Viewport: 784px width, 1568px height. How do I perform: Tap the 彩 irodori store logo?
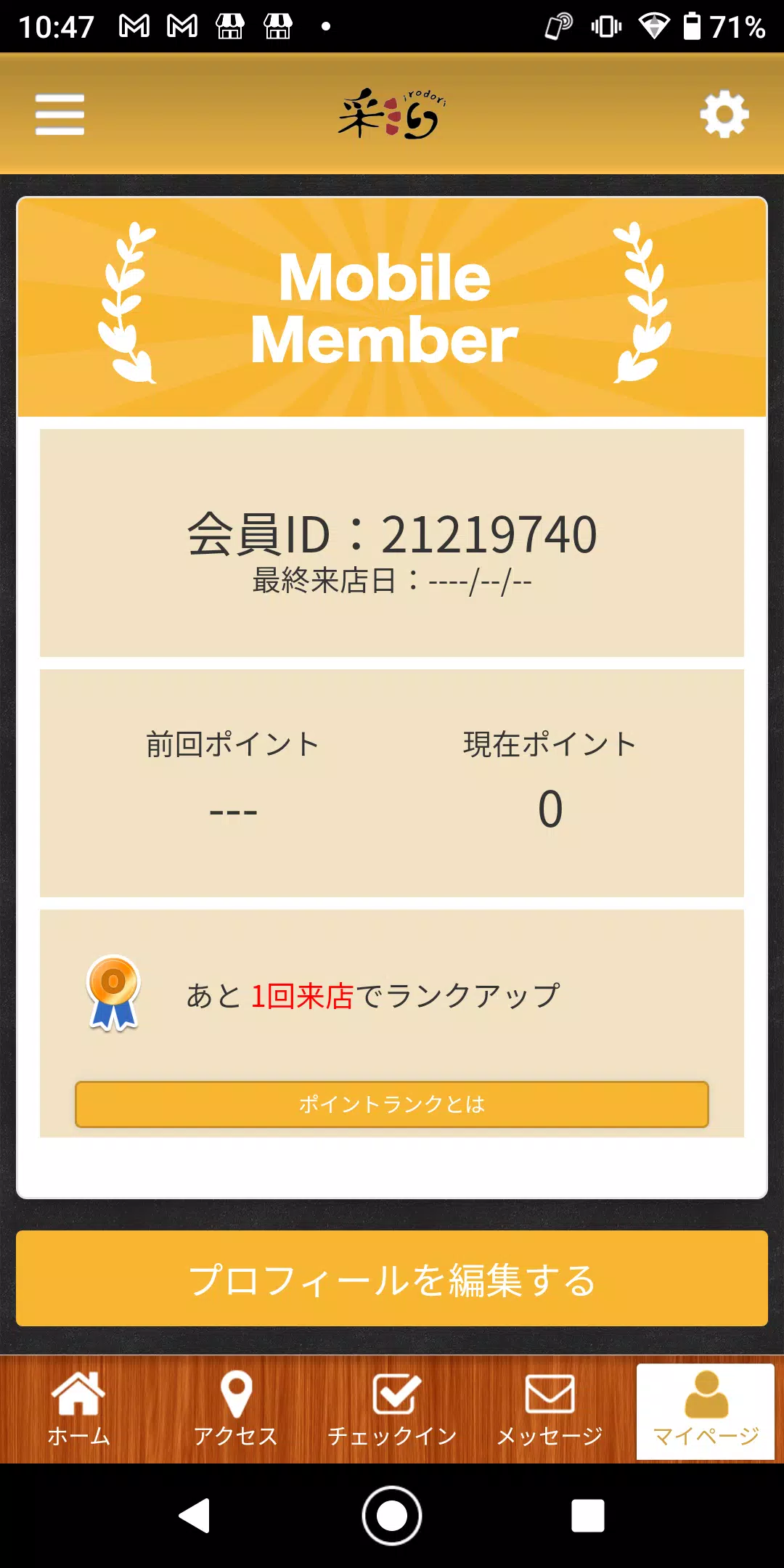tap(392, 113)
